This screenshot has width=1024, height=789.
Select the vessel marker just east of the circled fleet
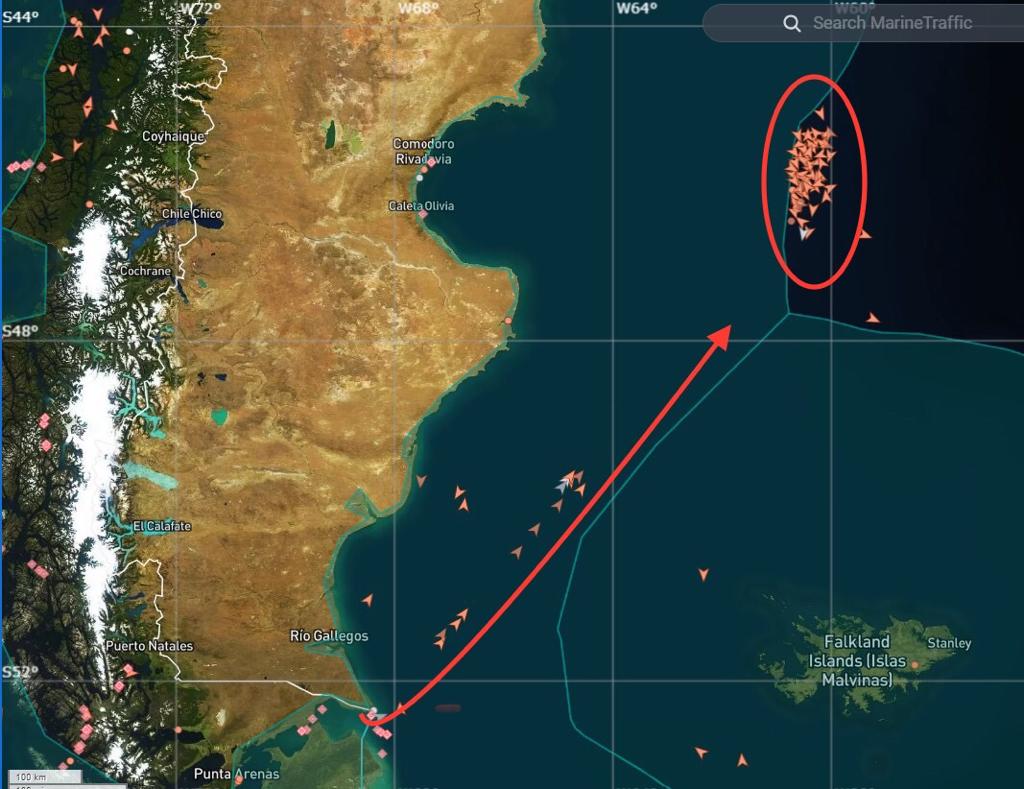864,234
